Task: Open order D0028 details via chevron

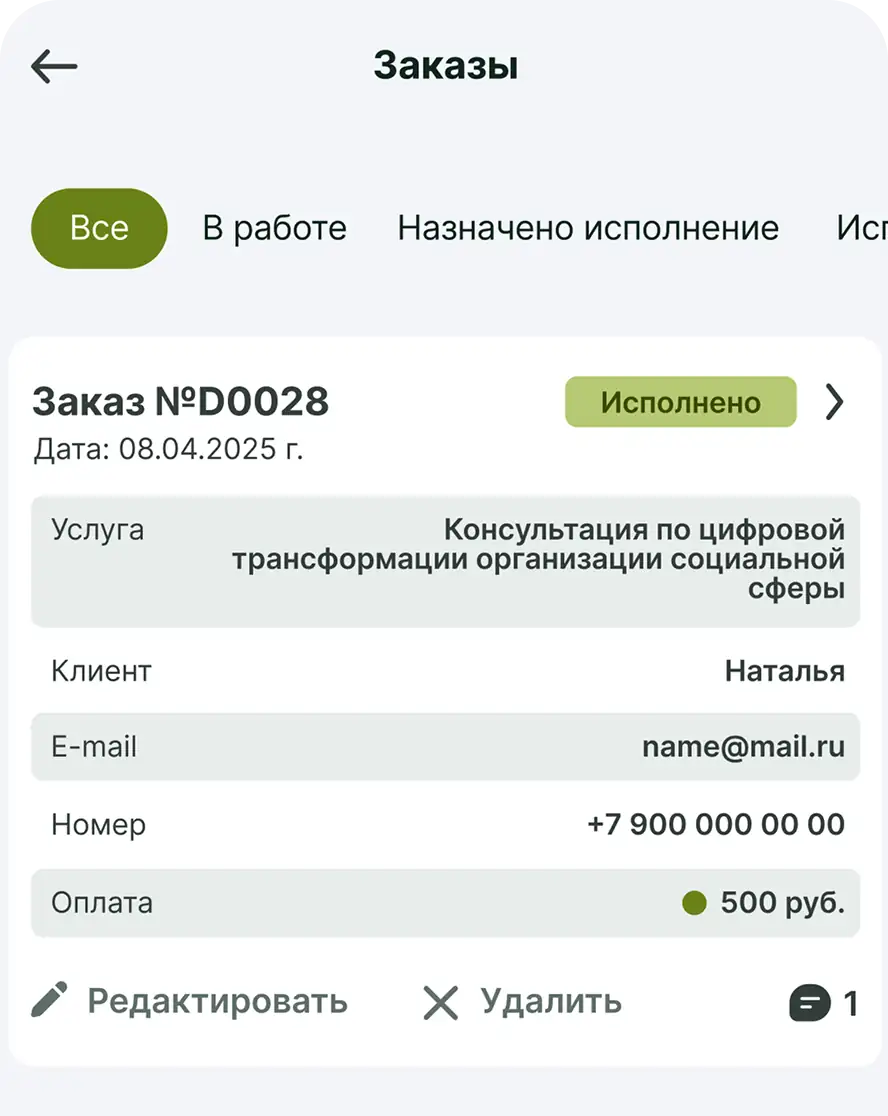Action: coord(834,402)
